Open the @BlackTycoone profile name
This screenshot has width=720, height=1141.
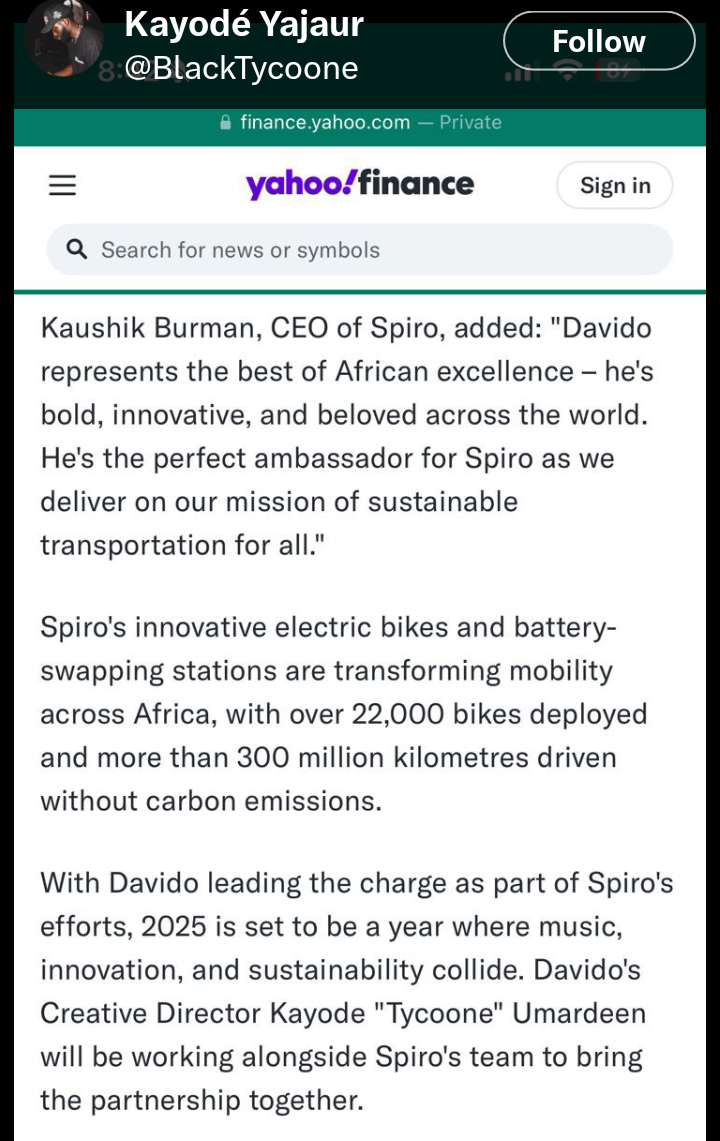coord(241,68)
